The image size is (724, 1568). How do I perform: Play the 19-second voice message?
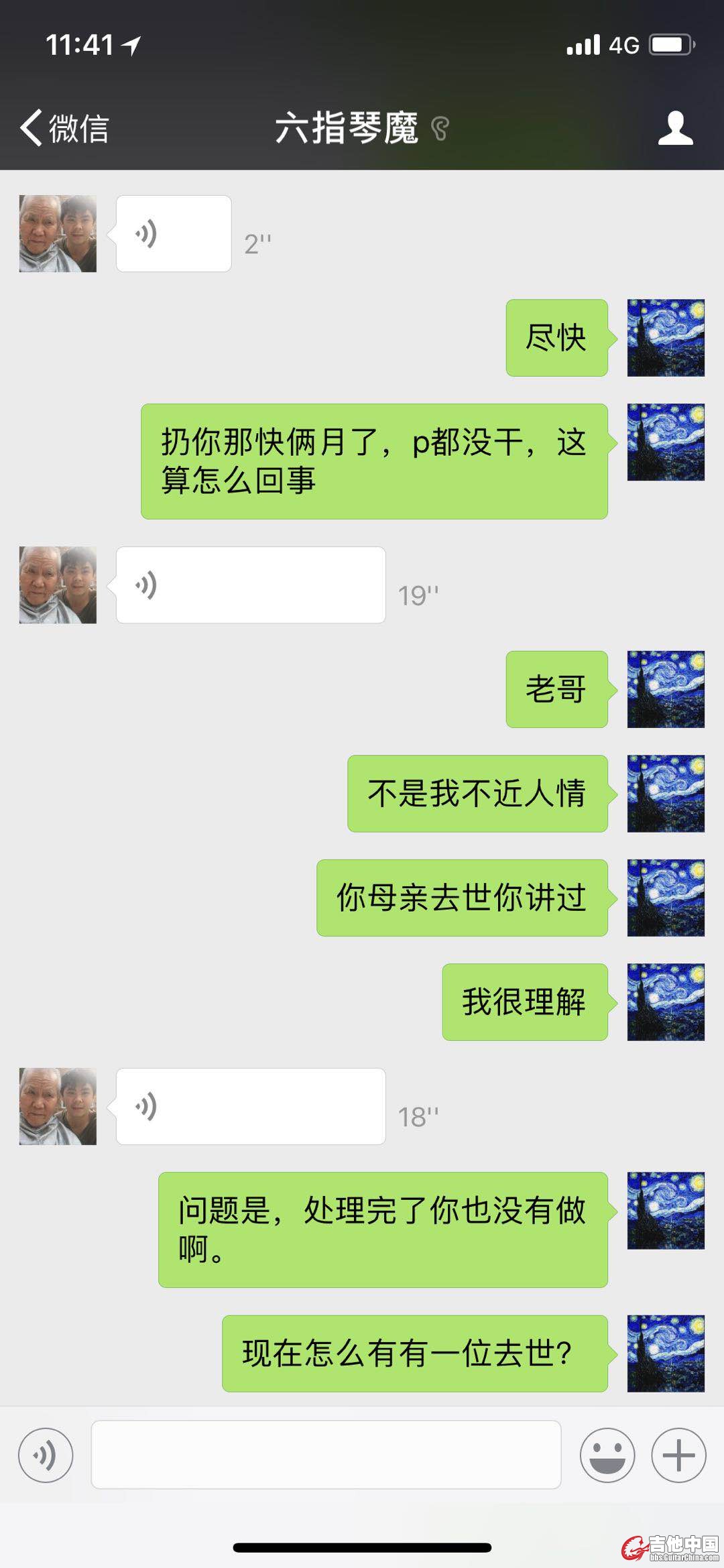pyautogui.click(x=250, y=585)
